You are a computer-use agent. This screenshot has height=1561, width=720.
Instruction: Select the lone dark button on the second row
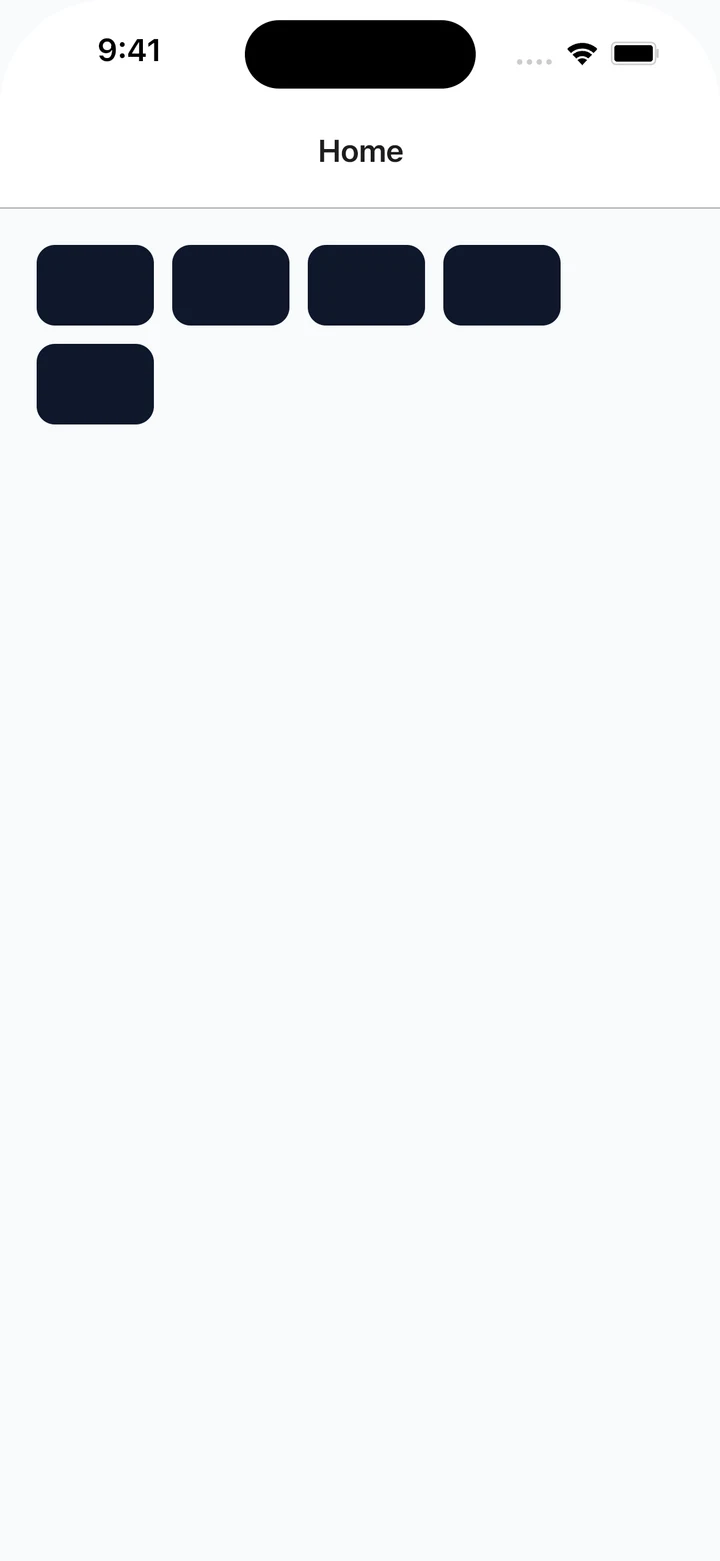click(95, 384)
